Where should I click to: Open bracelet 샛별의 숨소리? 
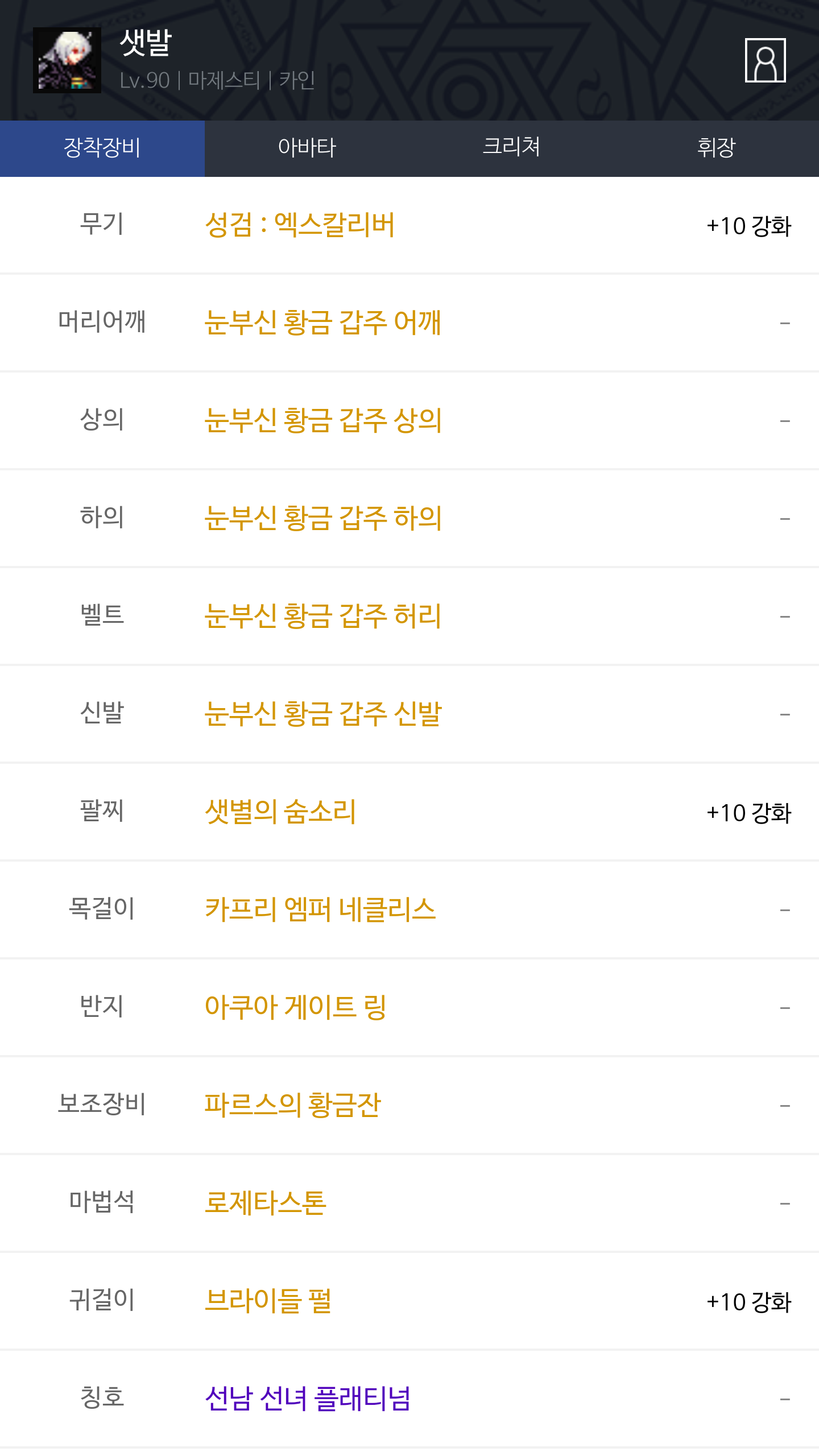click(280, 812)
